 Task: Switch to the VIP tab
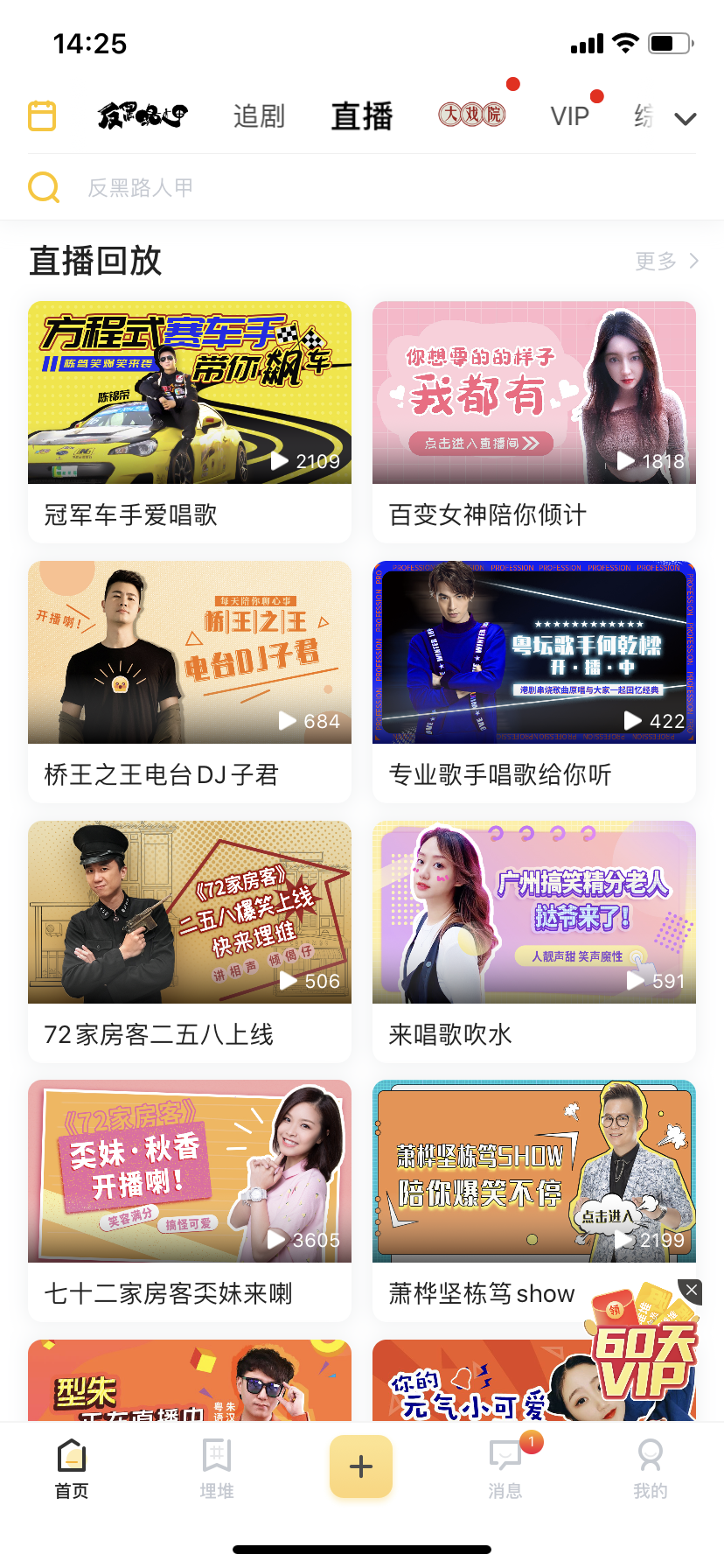(569, 116)
